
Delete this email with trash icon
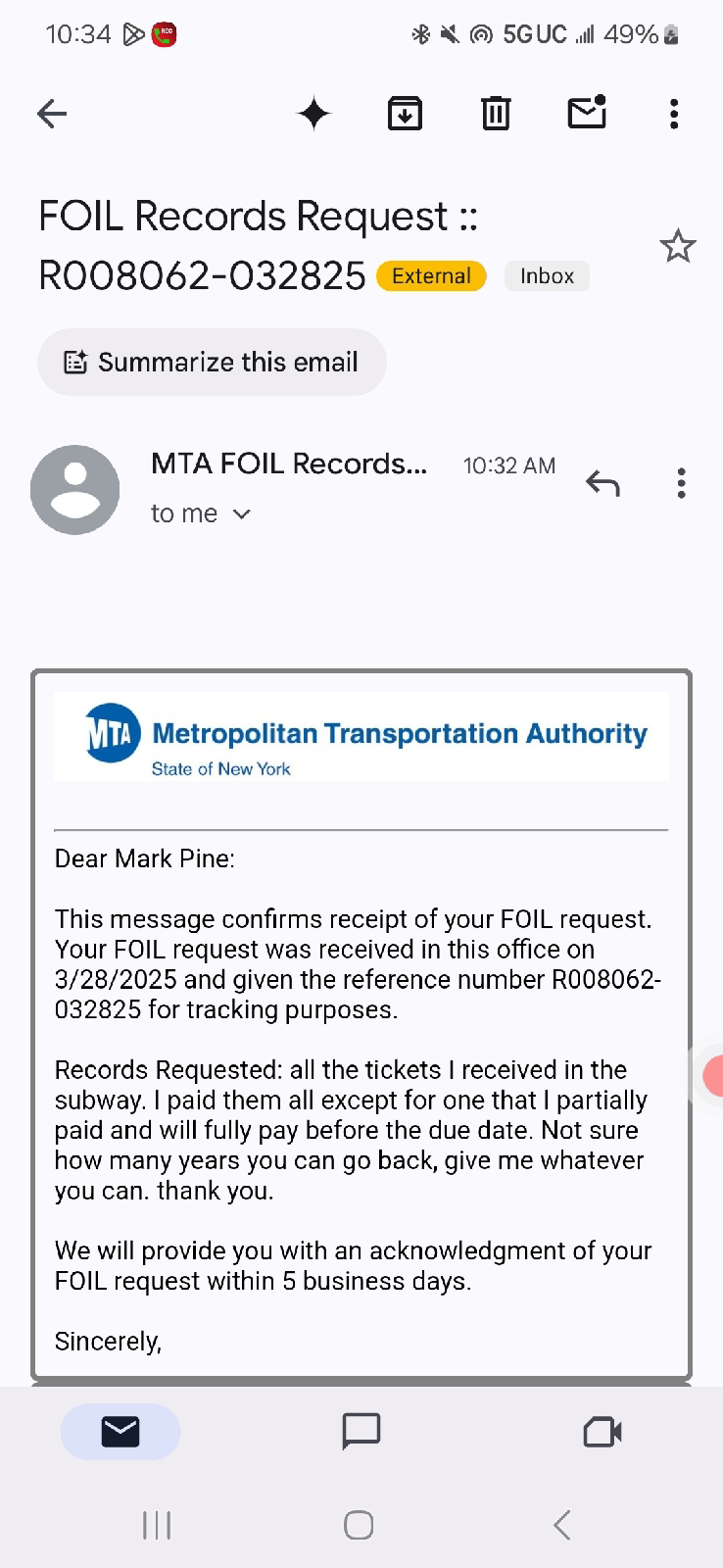496,114
